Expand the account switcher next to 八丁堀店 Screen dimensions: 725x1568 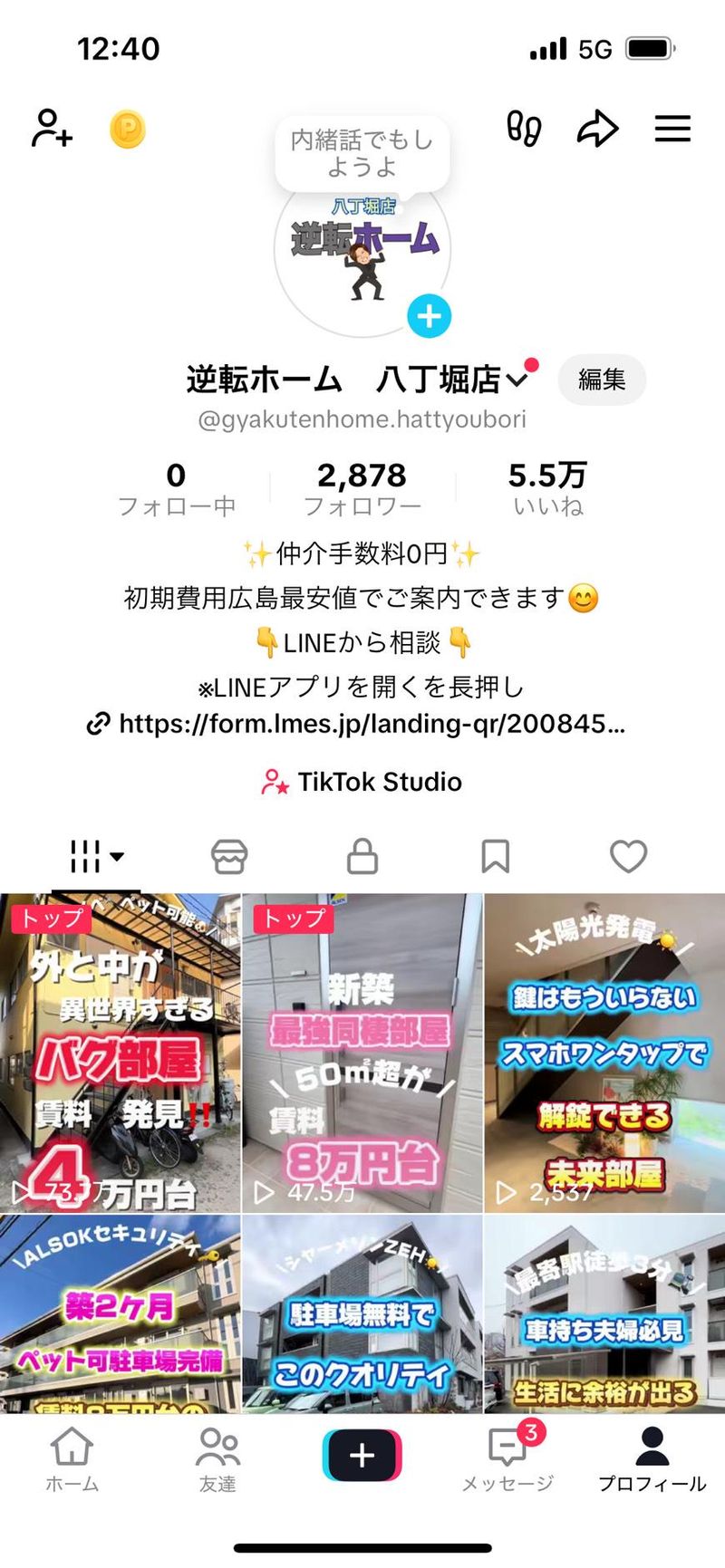517,380
